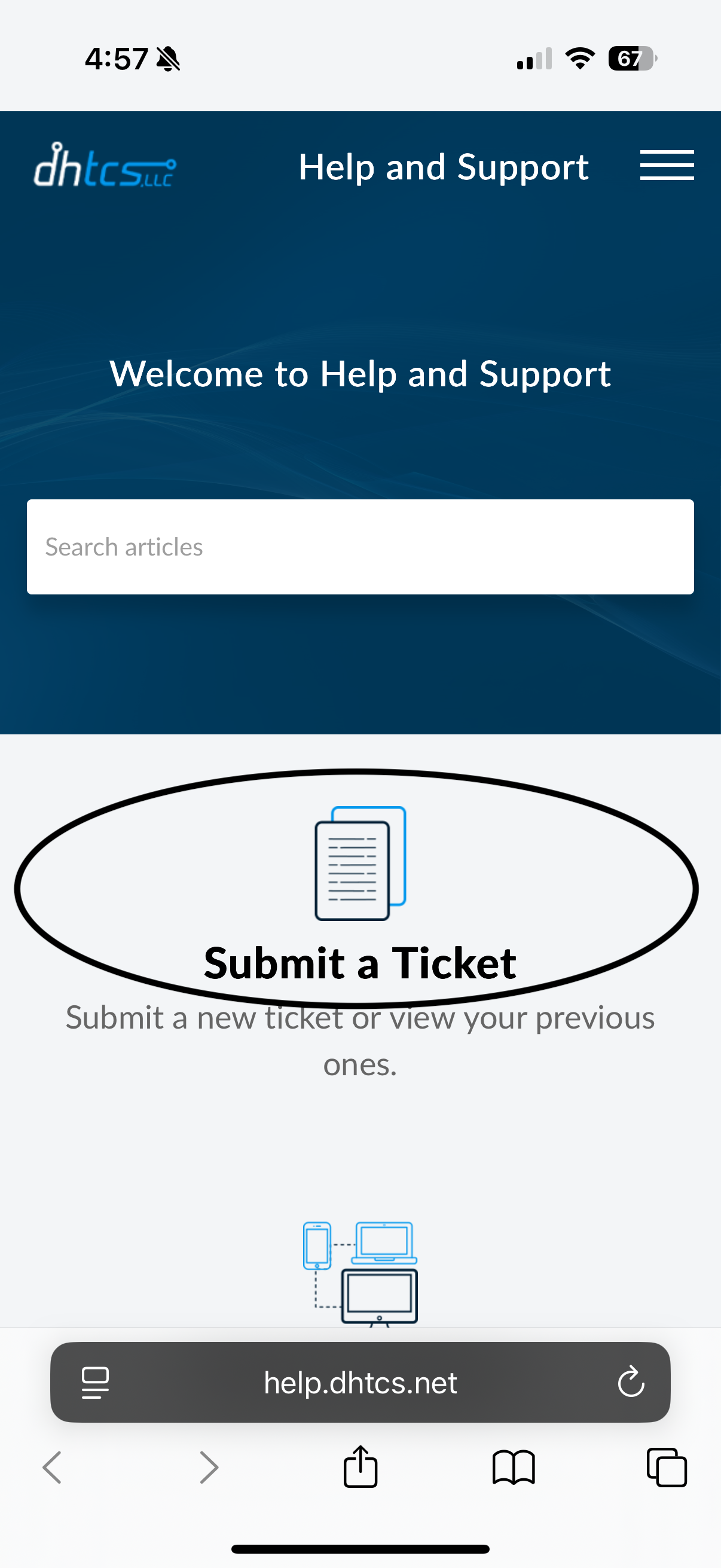Tap the help.dhtcs.net address bar
Screen dimensions: 721x1568
pyautogui.click(x=360, y=1383)
